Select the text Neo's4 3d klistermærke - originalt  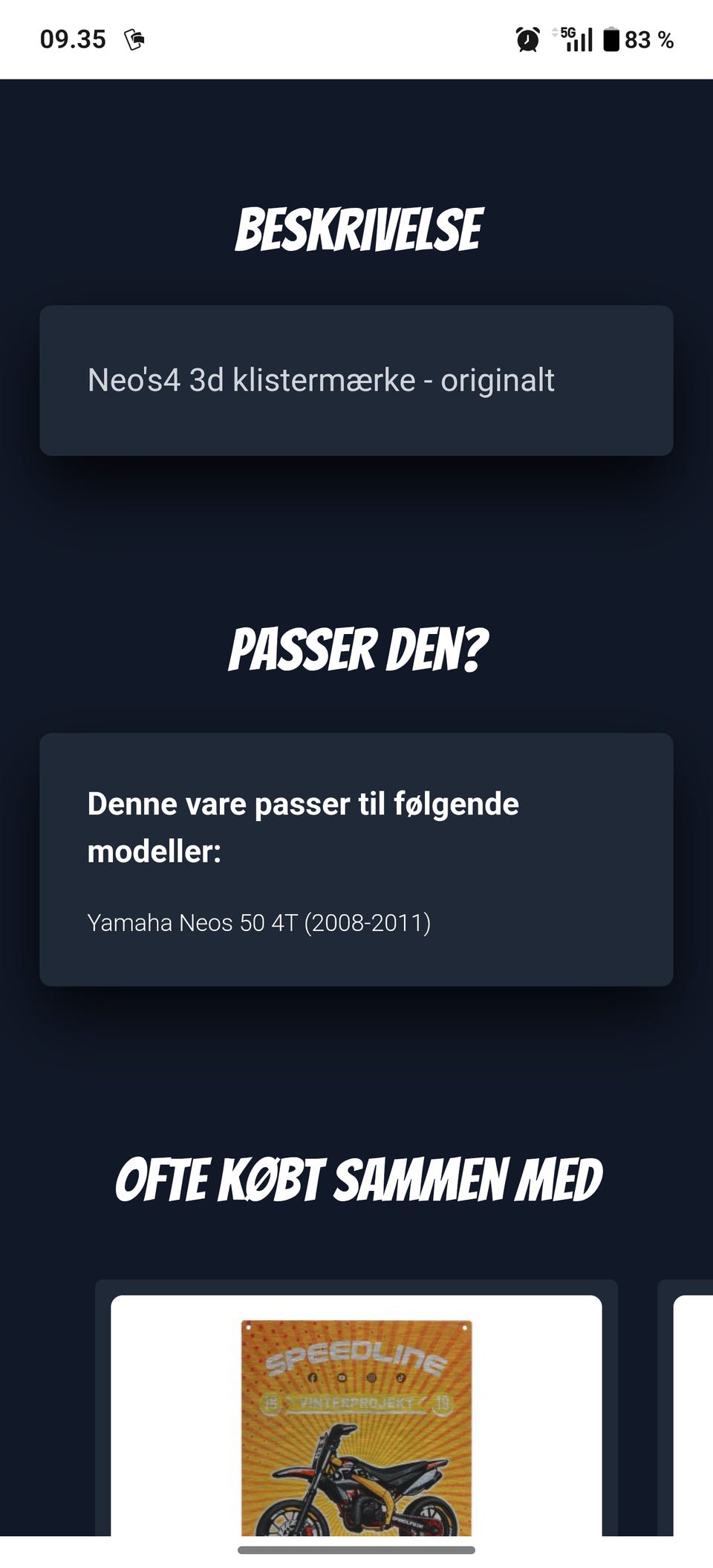(x=322, y=380)
